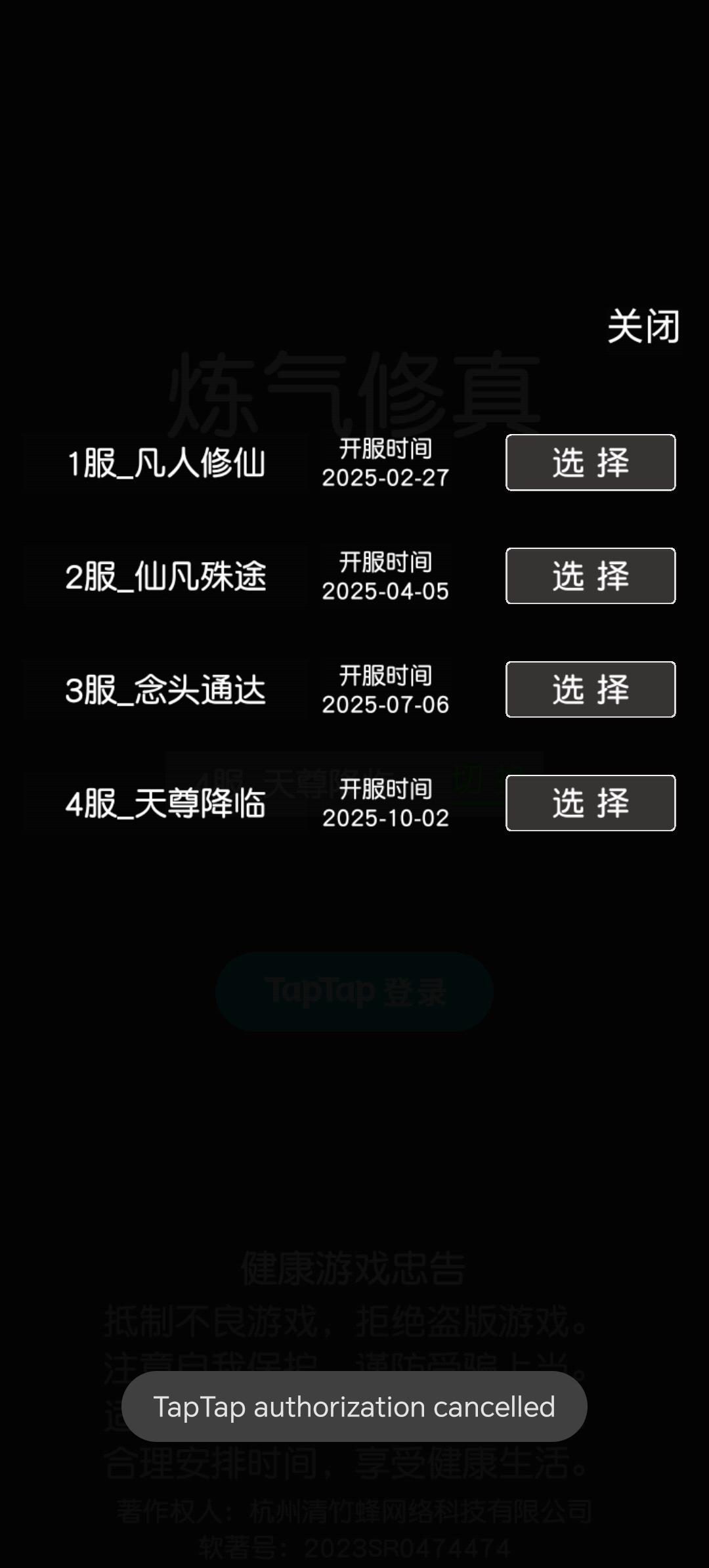This screenshot has width=709, height=1568.
Task: Click the open date 2025-02-27
Action: click(386, 478)
